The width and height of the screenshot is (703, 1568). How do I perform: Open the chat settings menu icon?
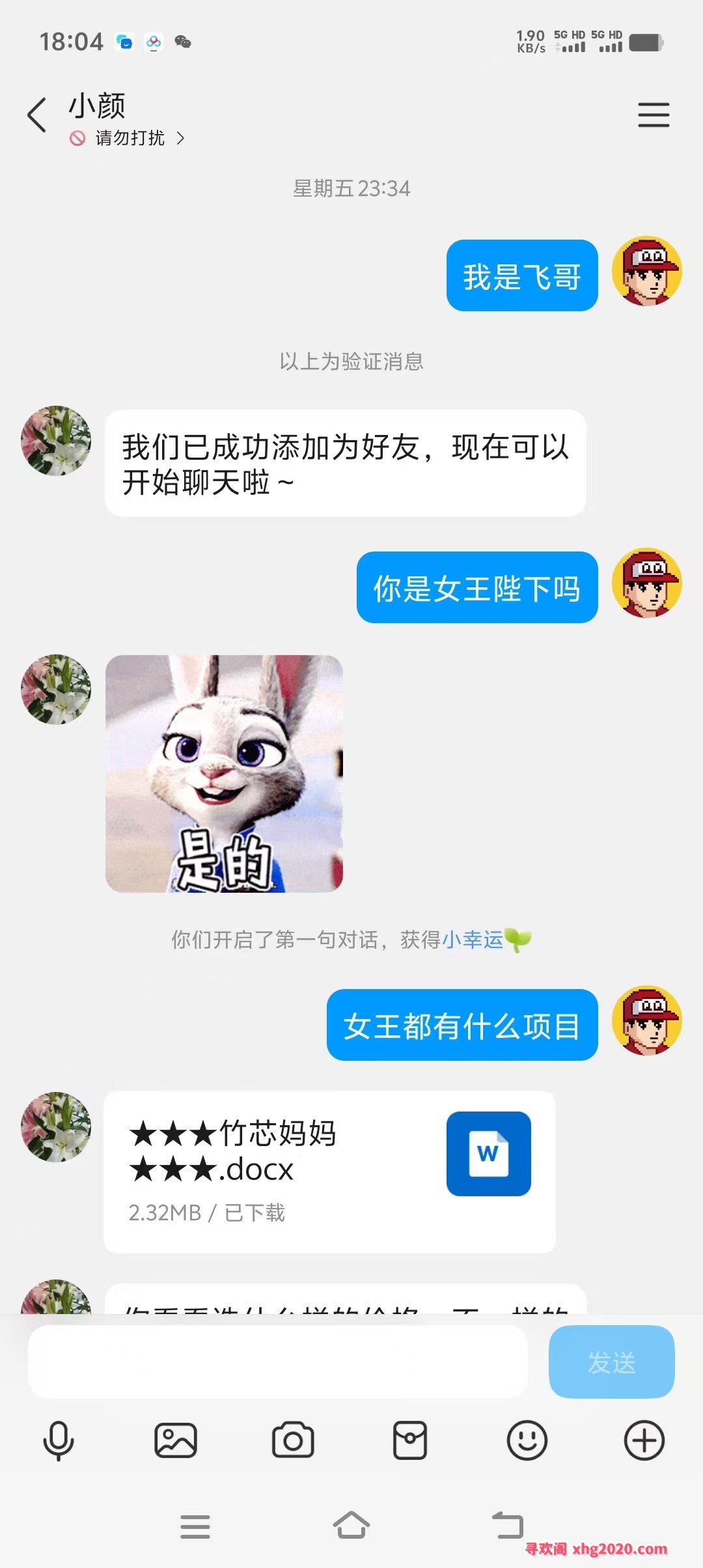click(653, 115)
